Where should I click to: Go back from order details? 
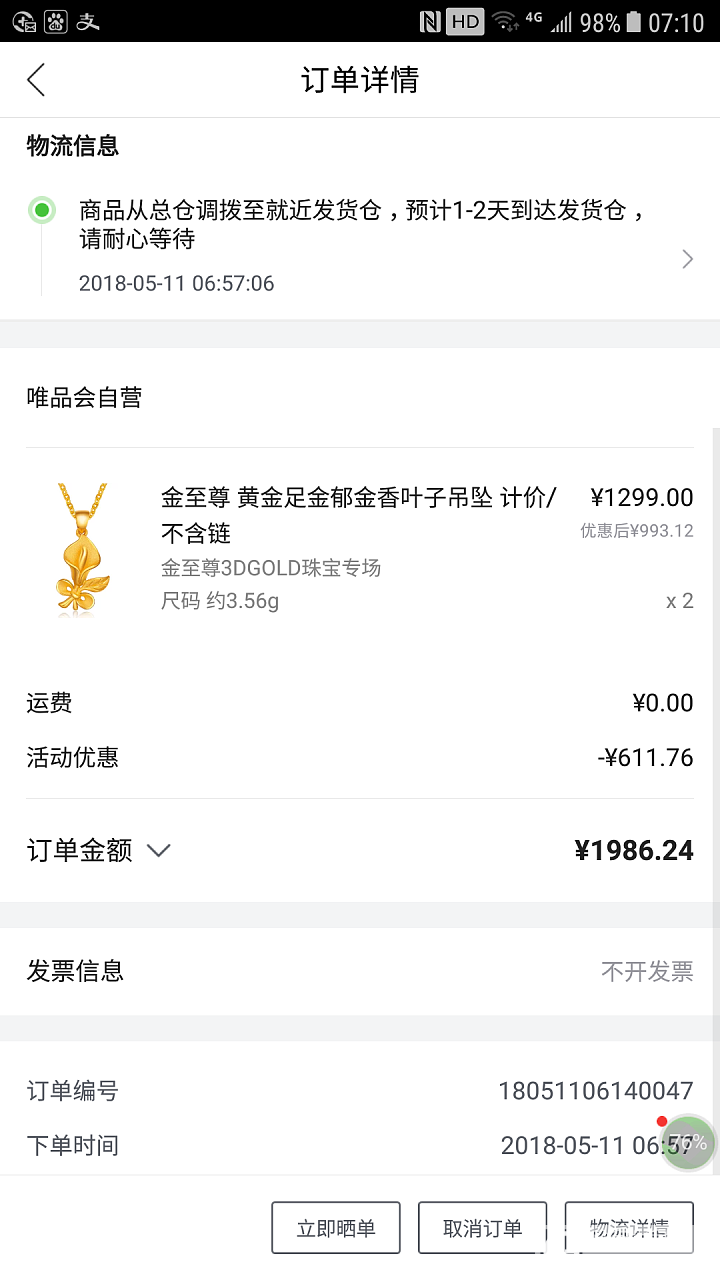(37, 80)
